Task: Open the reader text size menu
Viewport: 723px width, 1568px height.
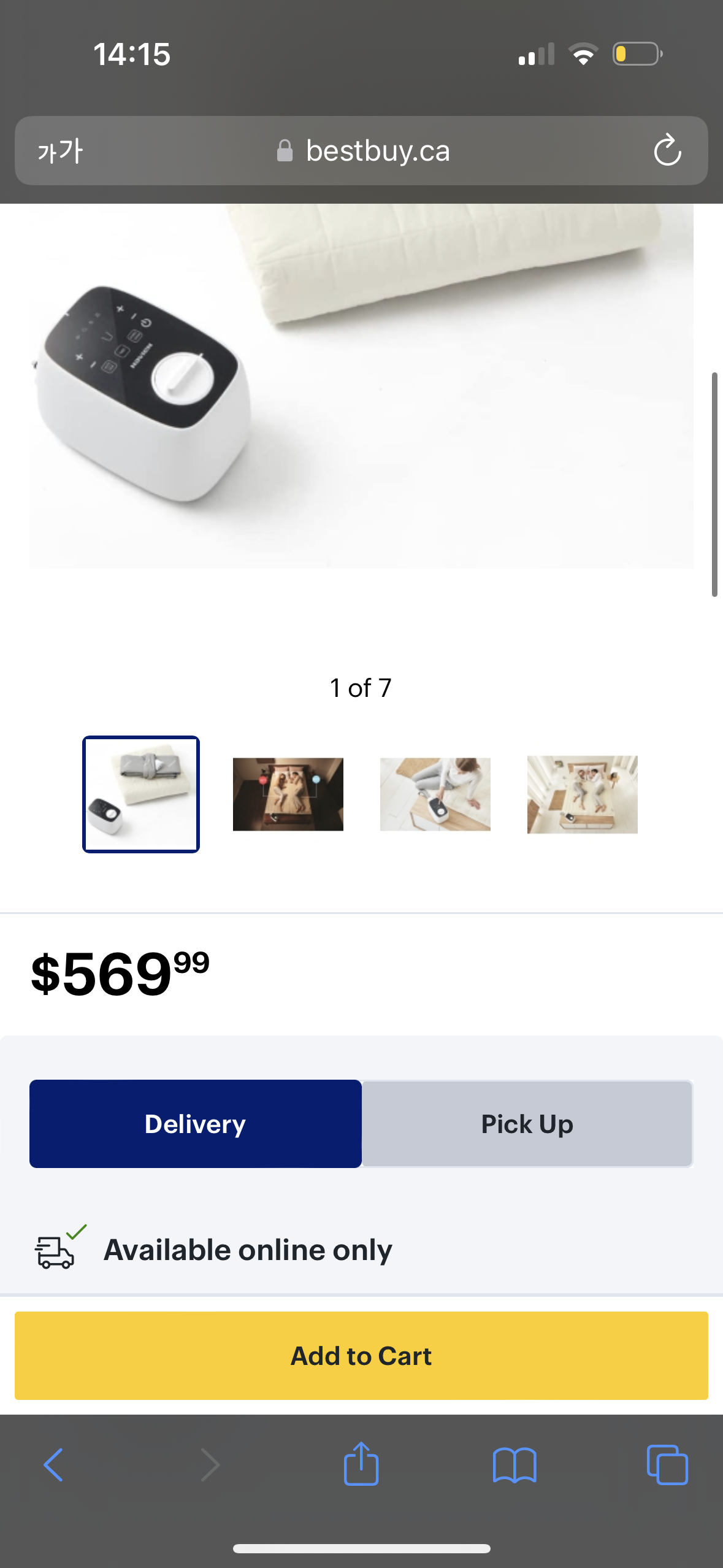Action: (60, 151)
